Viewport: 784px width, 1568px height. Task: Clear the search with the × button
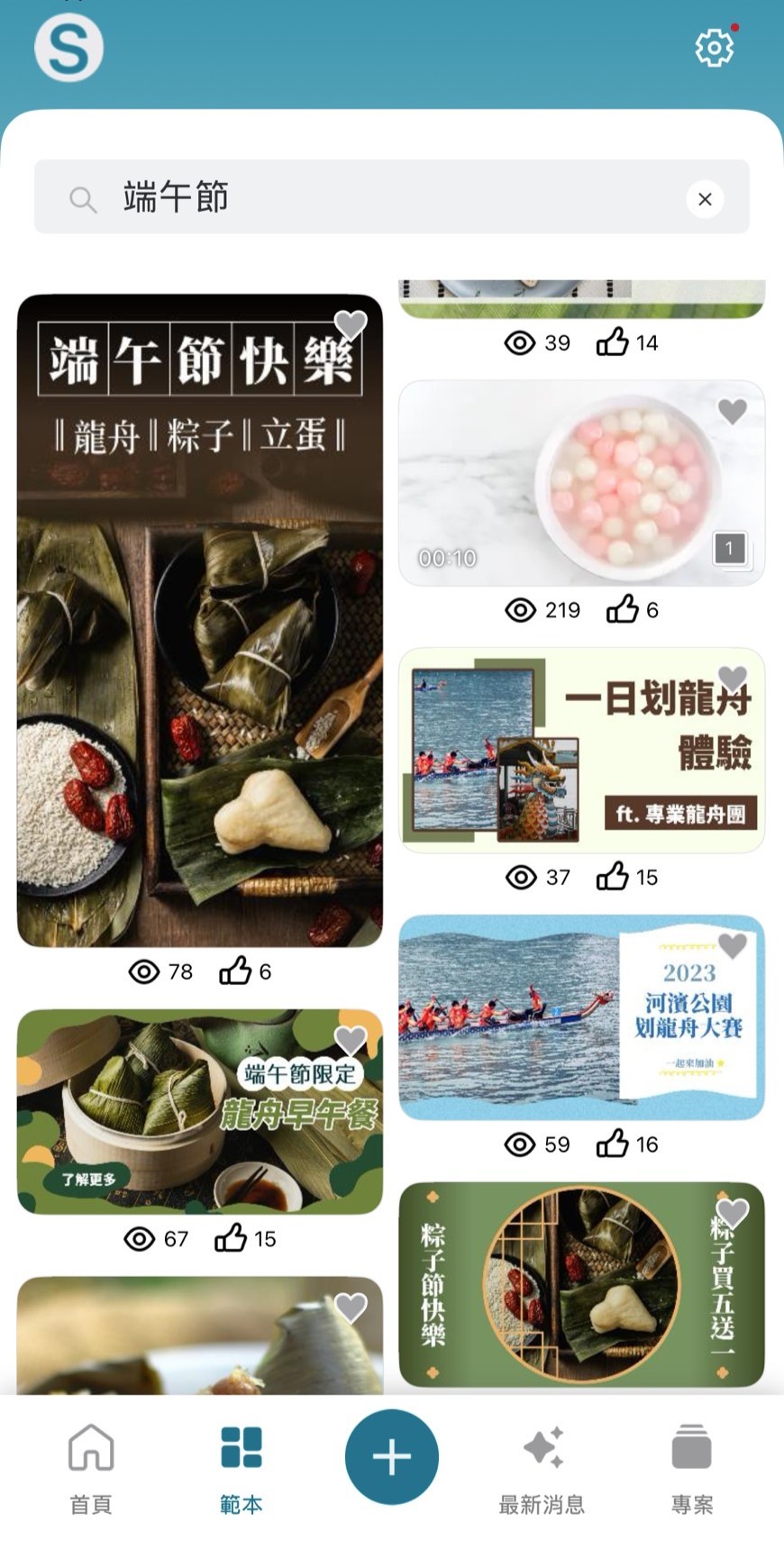(705, 199)
